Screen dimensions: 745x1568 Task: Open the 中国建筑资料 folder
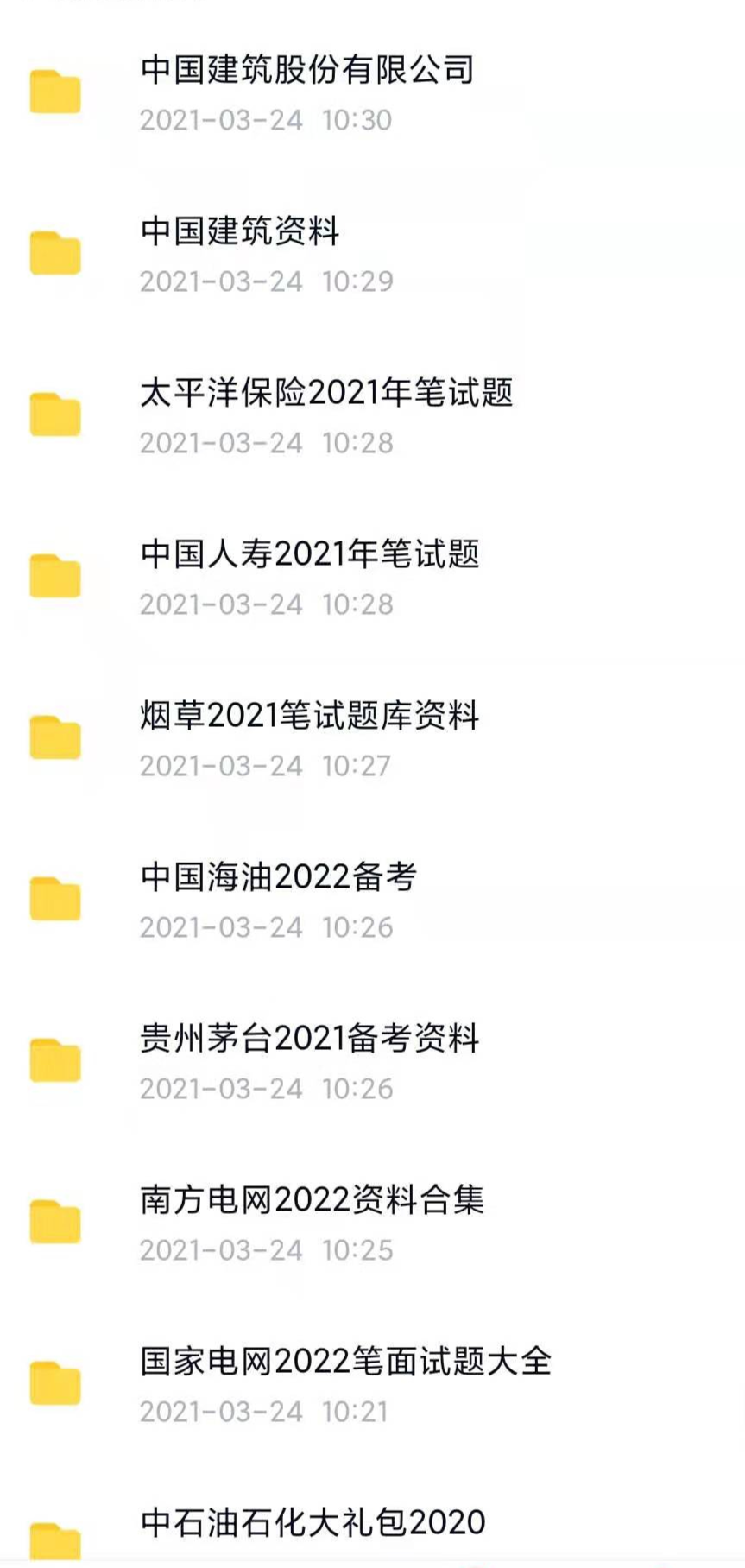pyautogui.click(x=372, y=254)
